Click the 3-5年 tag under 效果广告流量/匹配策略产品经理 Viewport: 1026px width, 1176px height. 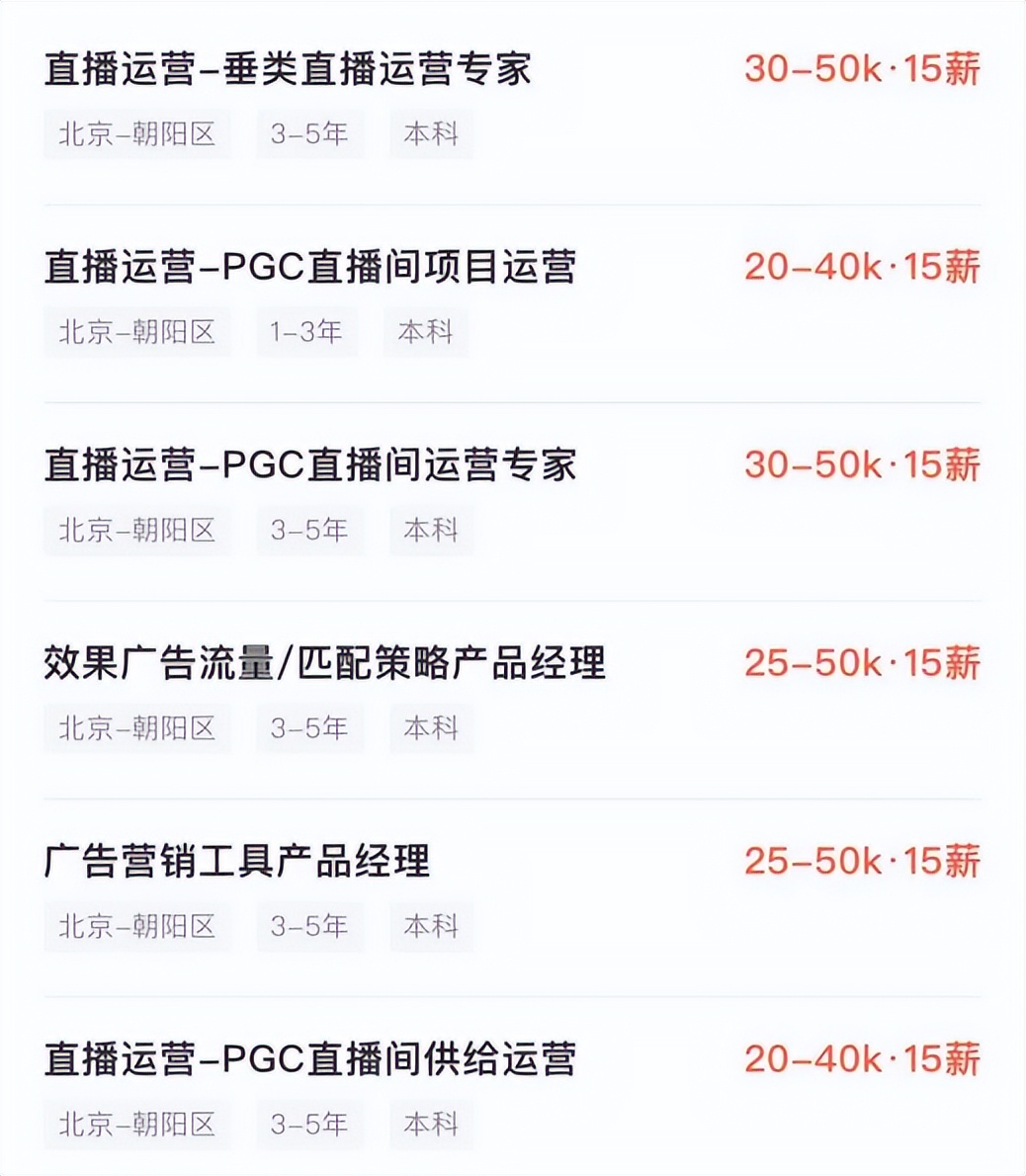pyautogui.click(x=309, y=728)
